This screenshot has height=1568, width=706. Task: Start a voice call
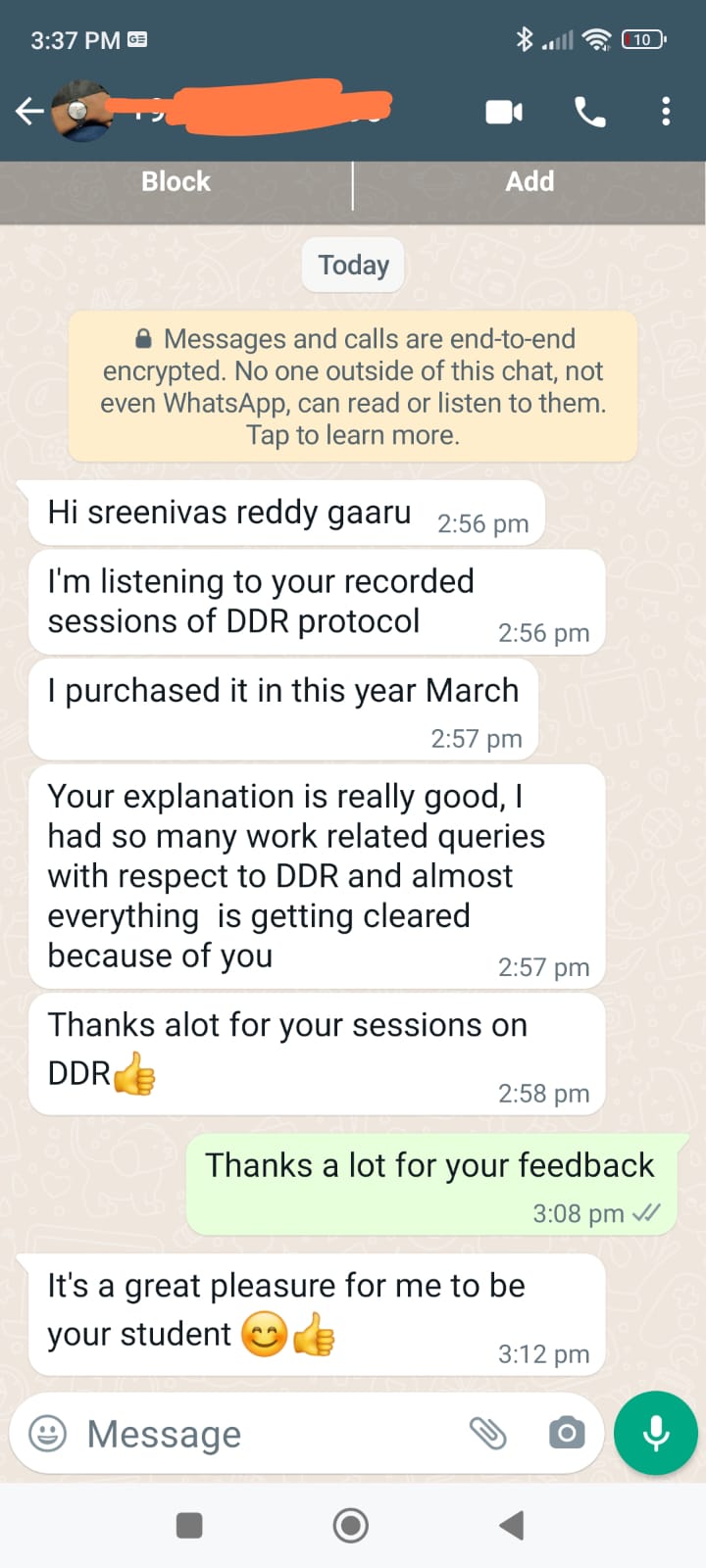pos(589,112)
